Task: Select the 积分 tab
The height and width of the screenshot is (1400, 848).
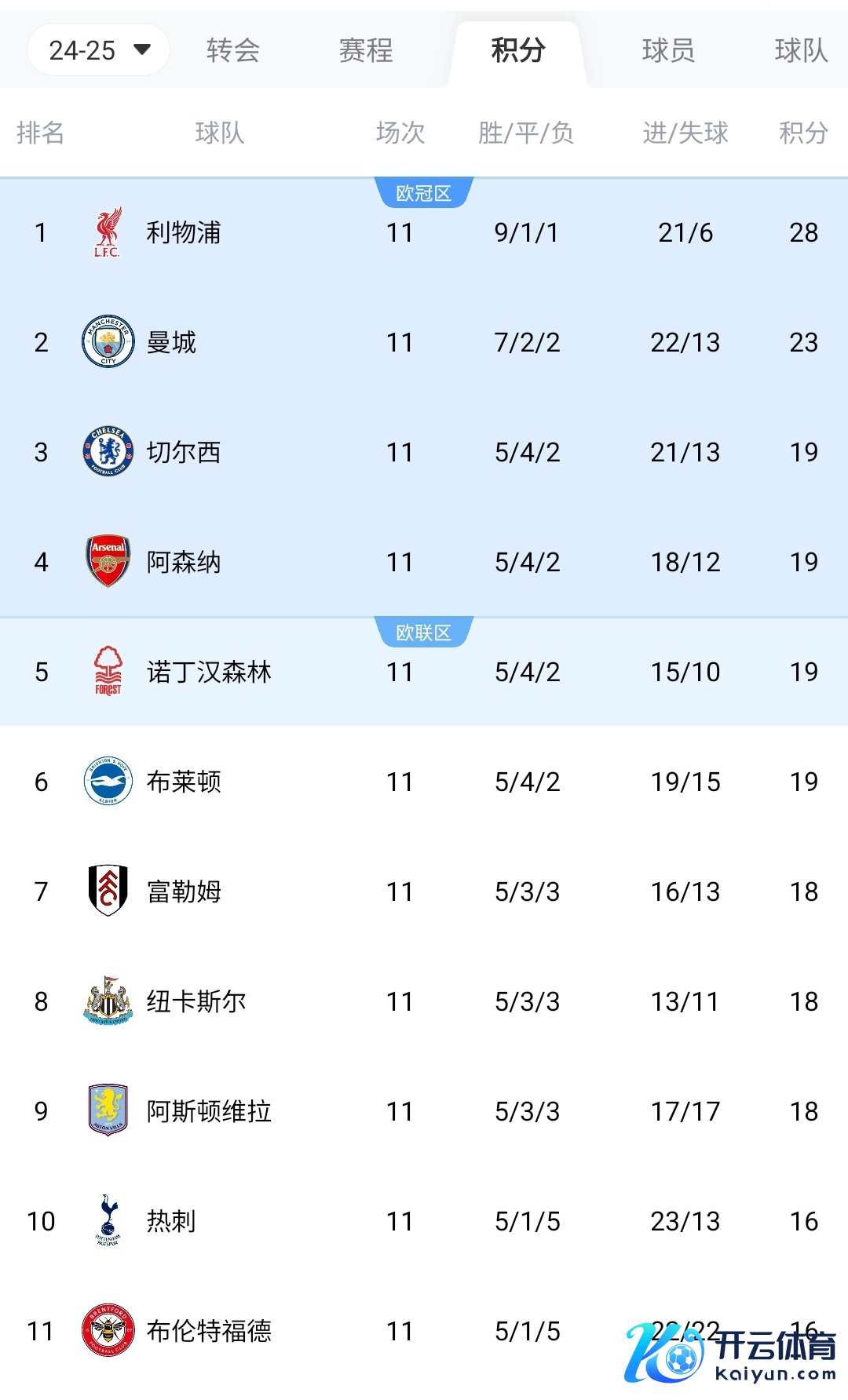Action: tap(518, 50)
